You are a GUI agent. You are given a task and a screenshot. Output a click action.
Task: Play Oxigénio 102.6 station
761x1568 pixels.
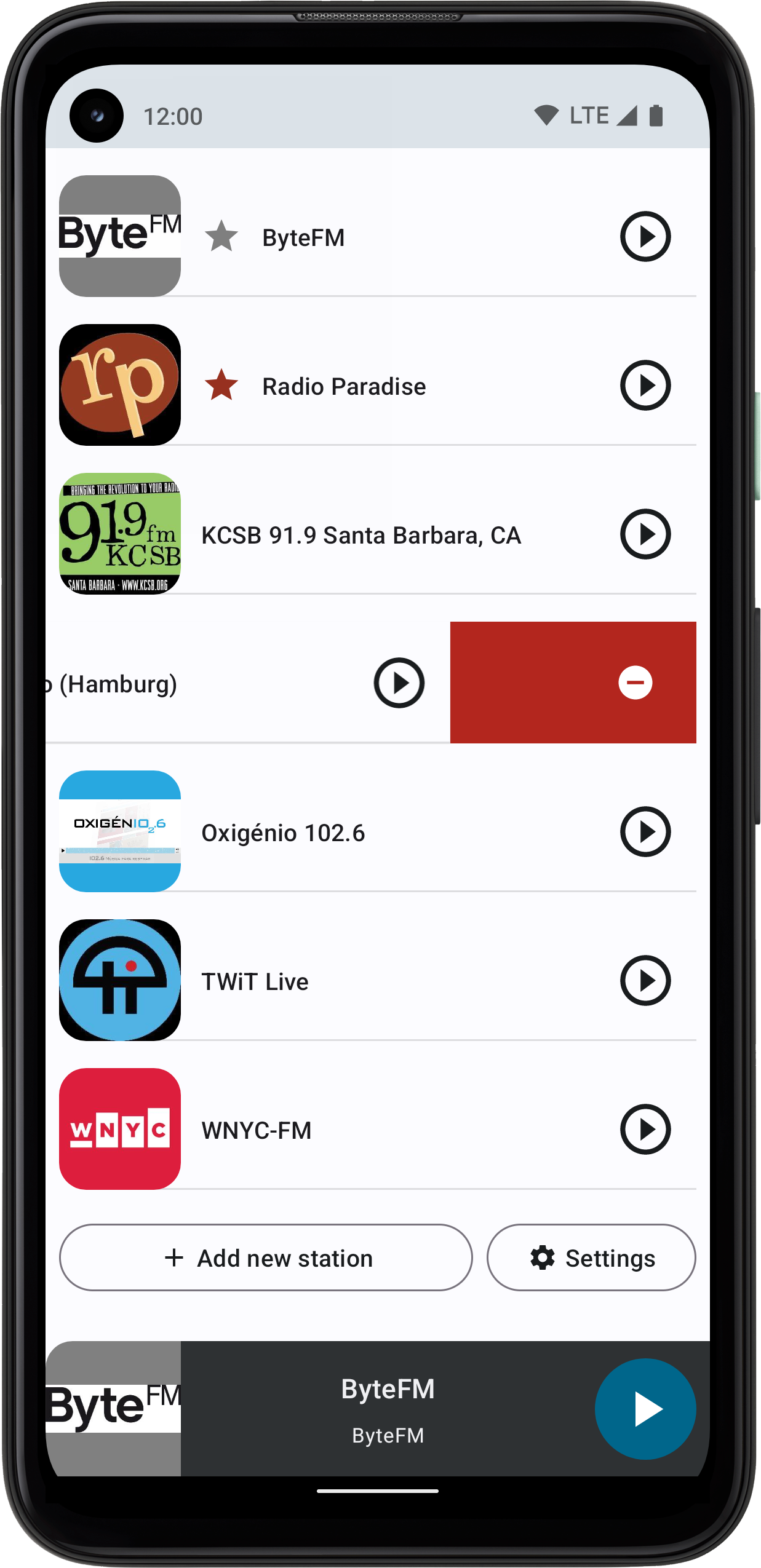[x=645, y=832]
